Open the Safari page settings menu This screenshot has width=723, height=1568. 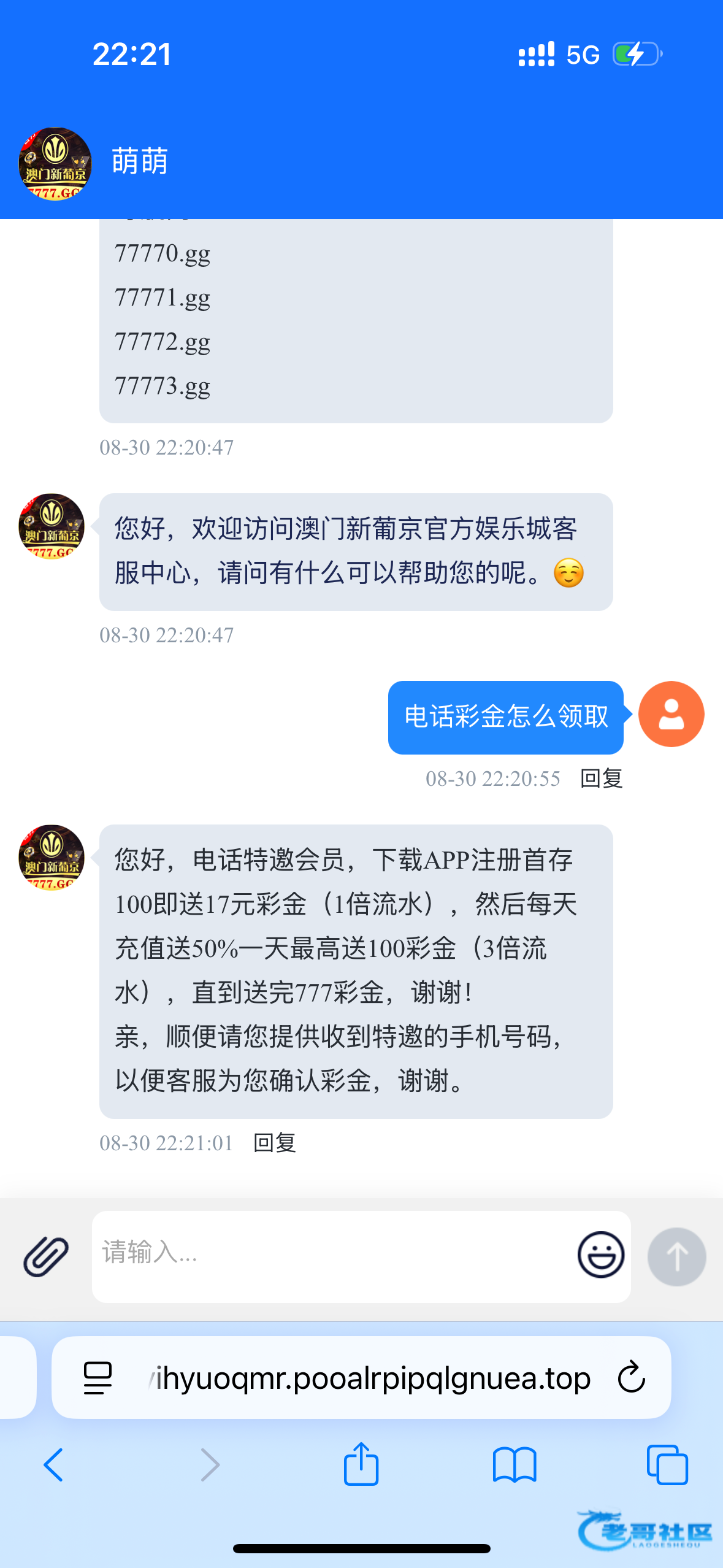pyautogui.click(x=98, y=1377)
